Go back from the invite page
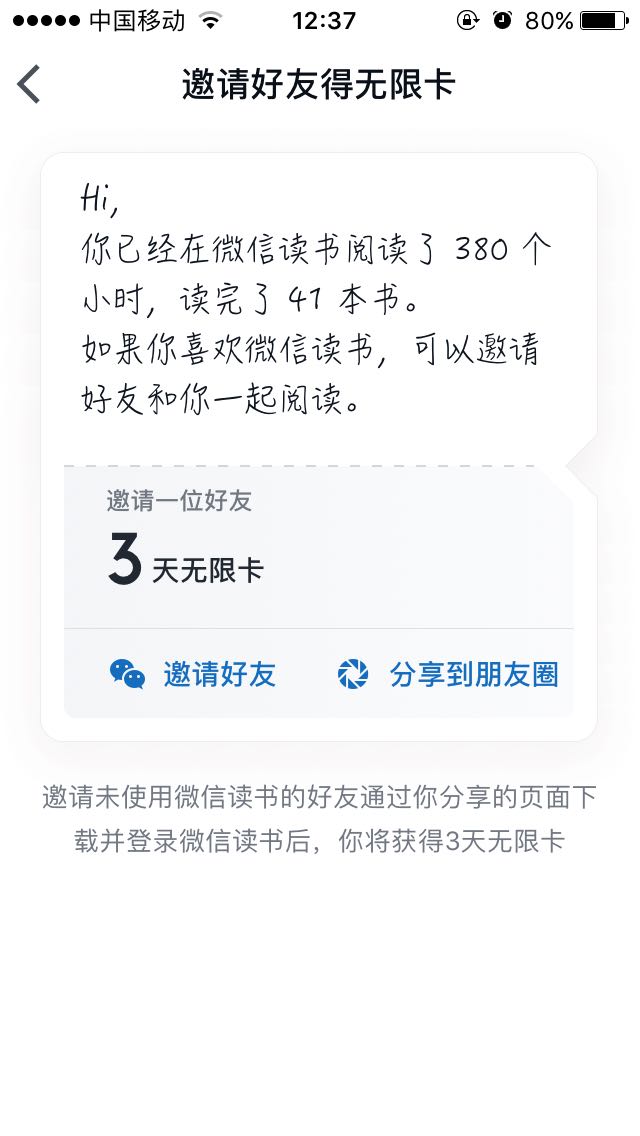The image size is (640, 1136). pos(30,85)
